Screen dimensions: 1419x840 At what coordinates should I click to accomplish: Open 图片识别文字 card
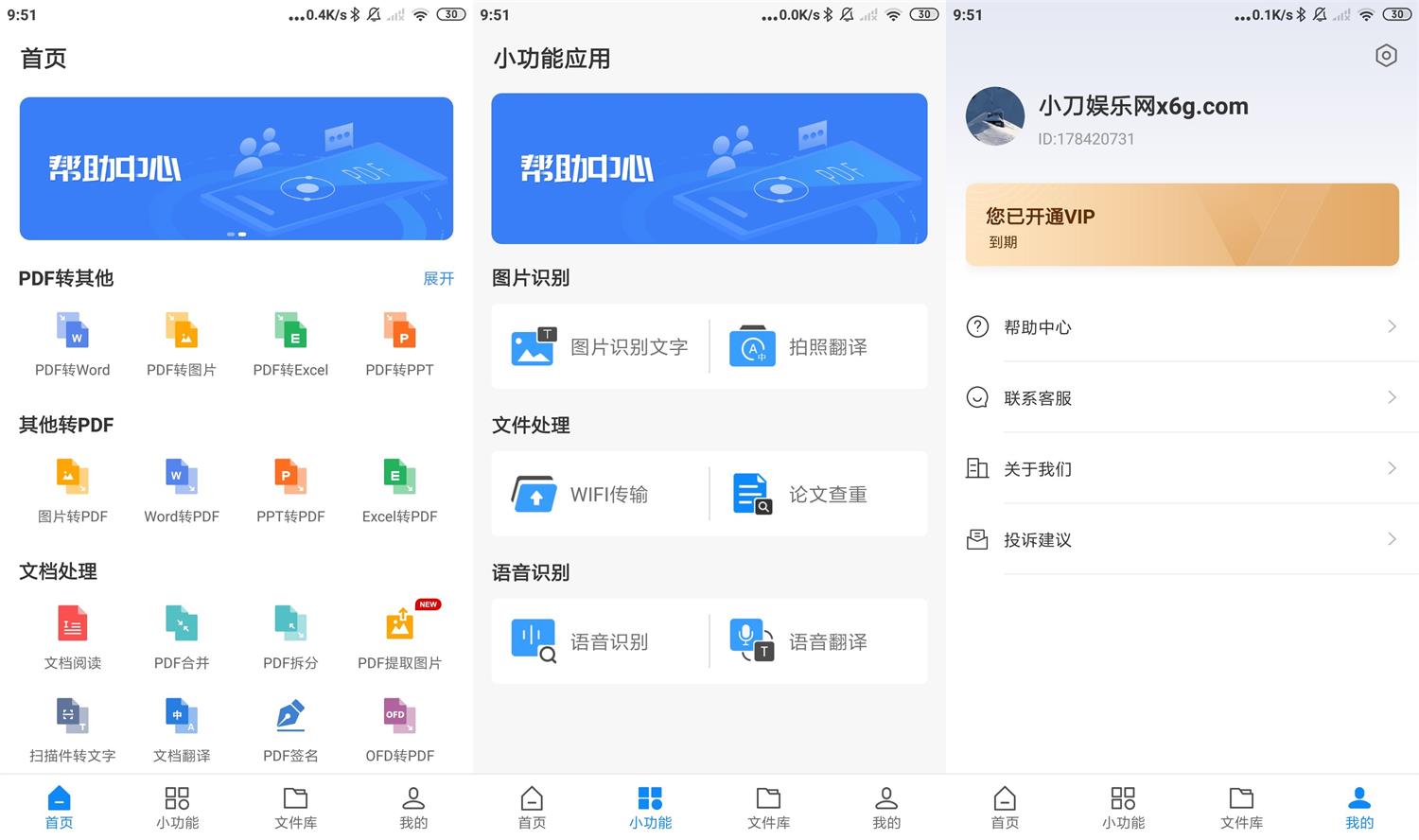tap(600, 347)
